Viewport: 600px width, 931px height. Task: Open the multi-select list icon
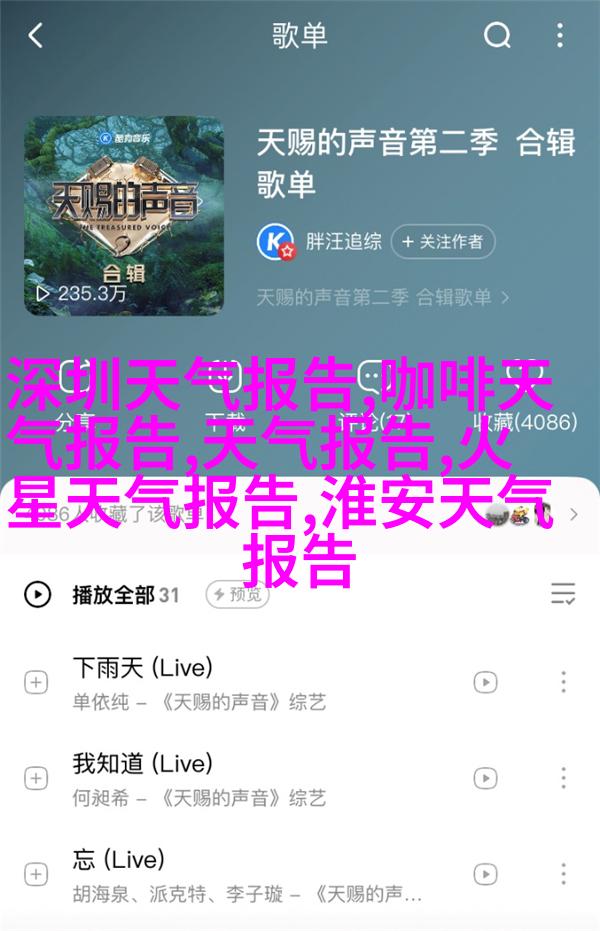pos(563,595)
